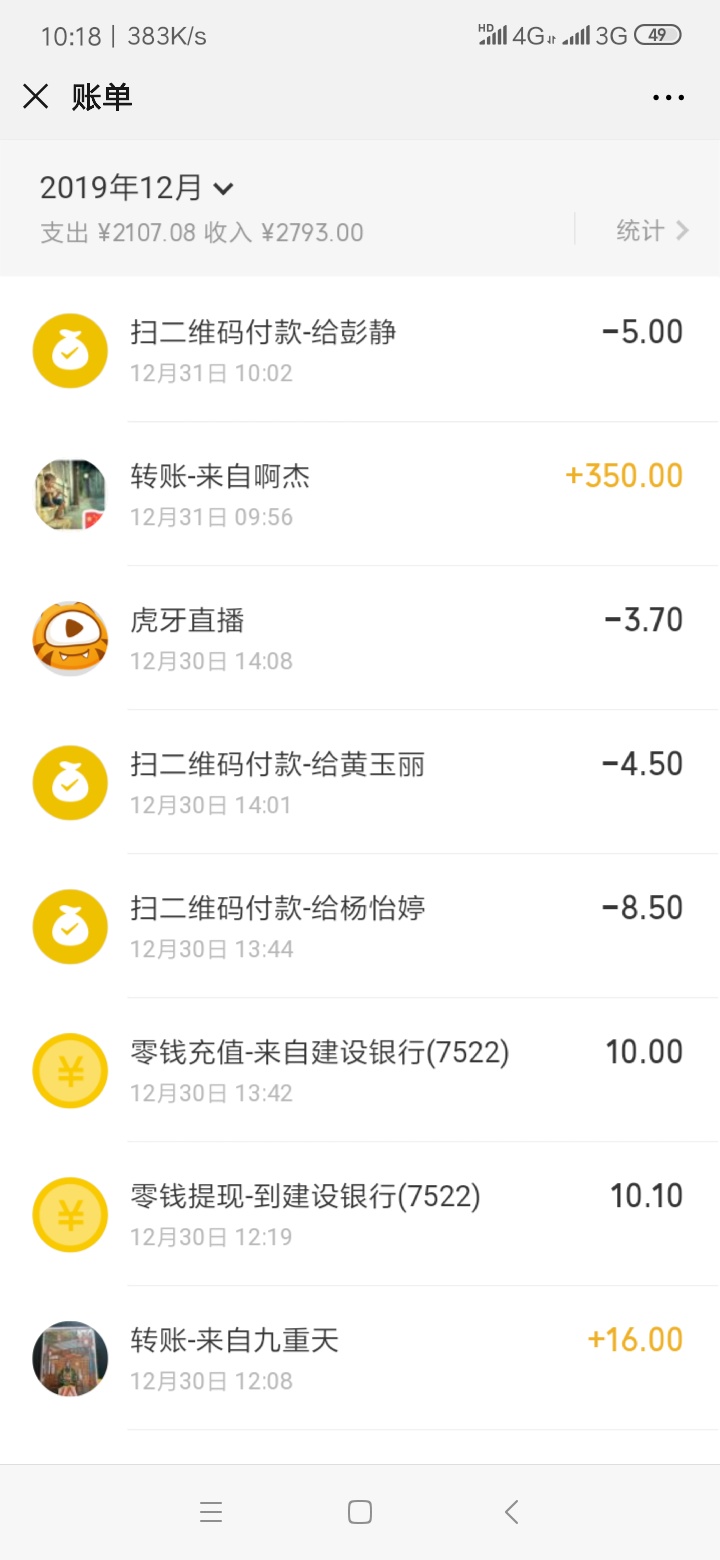This screenshot has height=1560, width=720.
Task: View the transfer from 九重天
Action: (360, 1358)
